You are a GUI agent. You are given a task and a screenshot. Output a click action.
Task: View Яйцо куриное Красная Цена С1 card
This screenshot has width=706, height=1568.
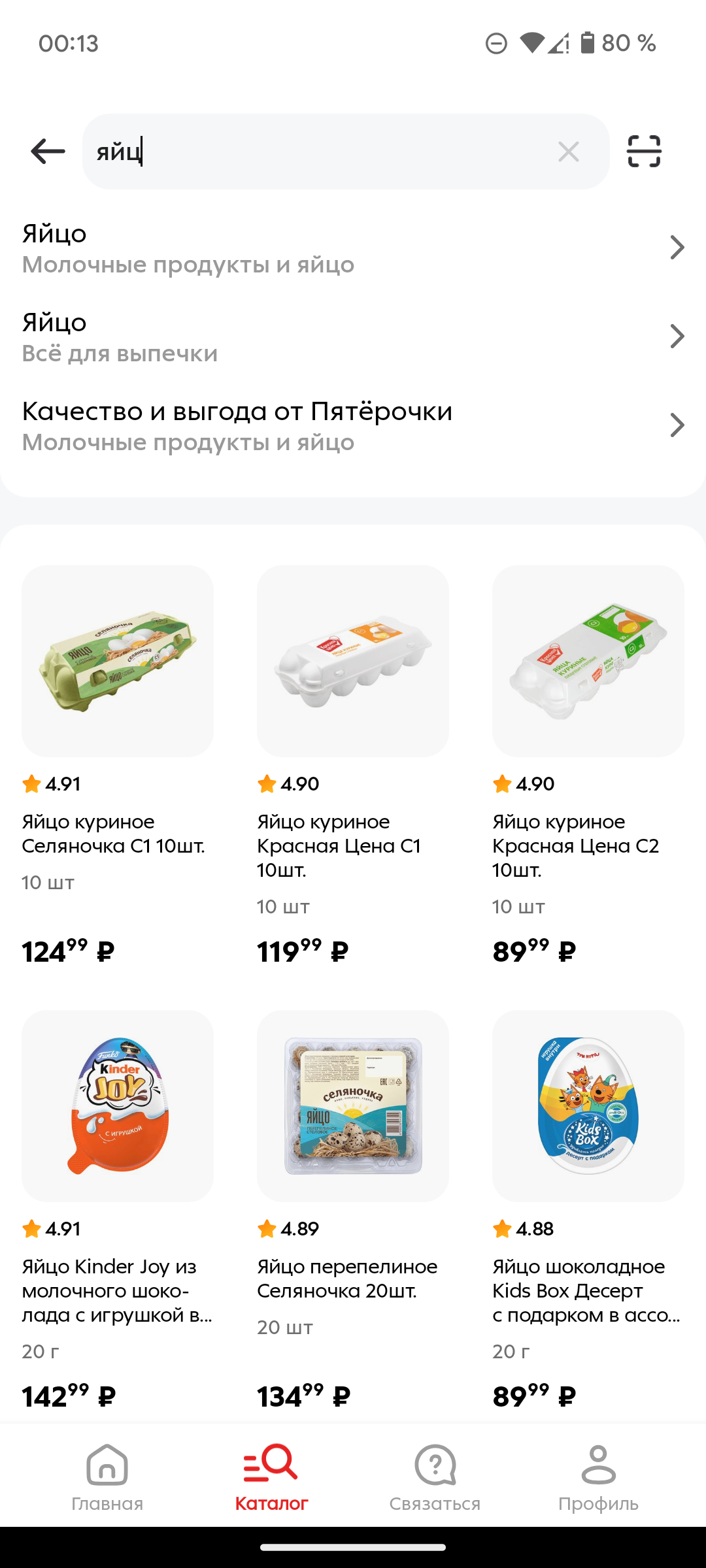tap(353, 661)
